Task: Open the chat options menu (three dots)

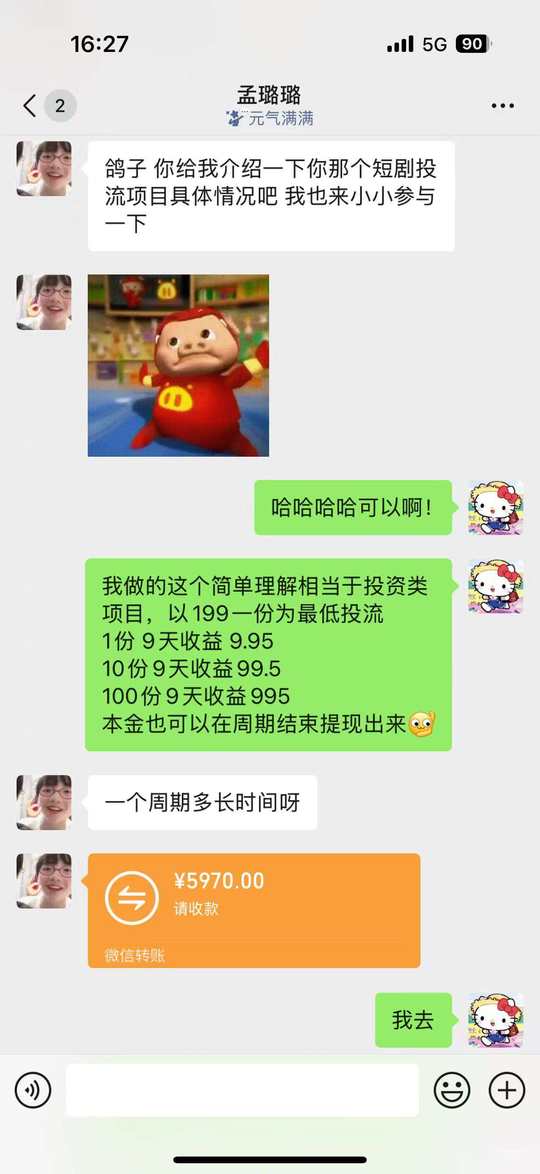Action: [503, 106]
